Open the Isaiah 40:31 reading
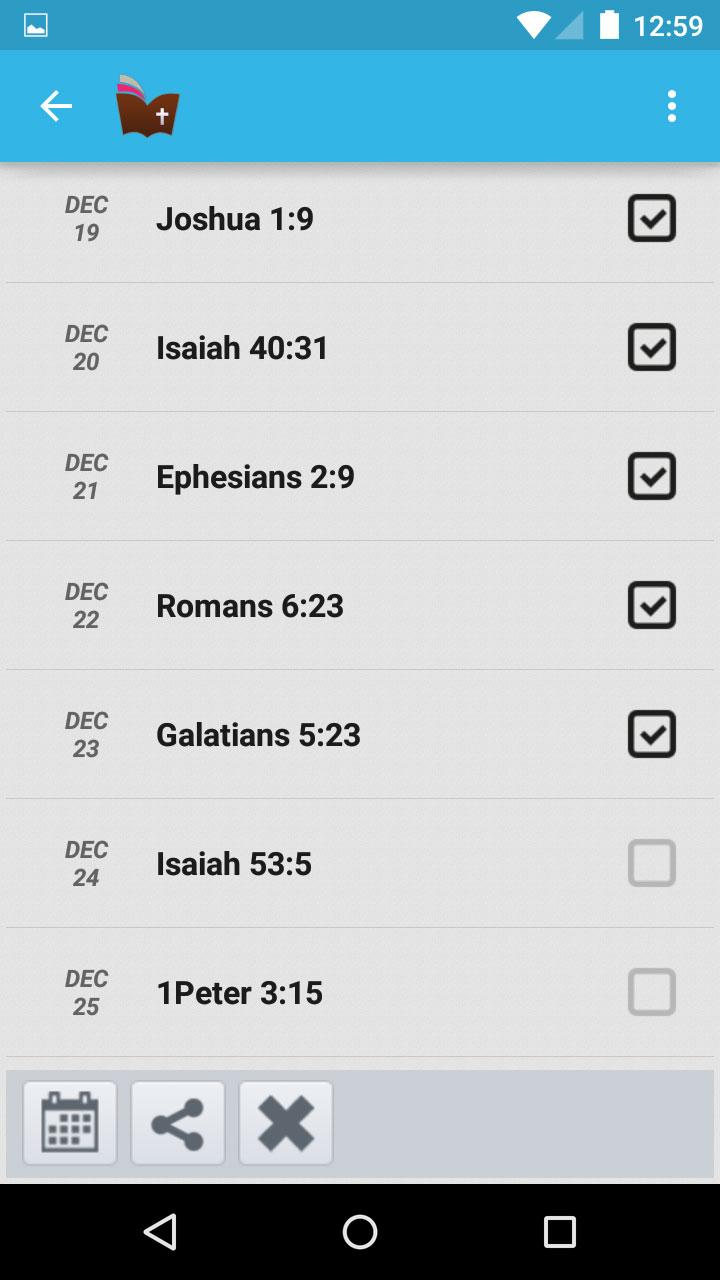The height and width of the screenshot is (1280, 720). pyautogui.click(x=242, y=347)
